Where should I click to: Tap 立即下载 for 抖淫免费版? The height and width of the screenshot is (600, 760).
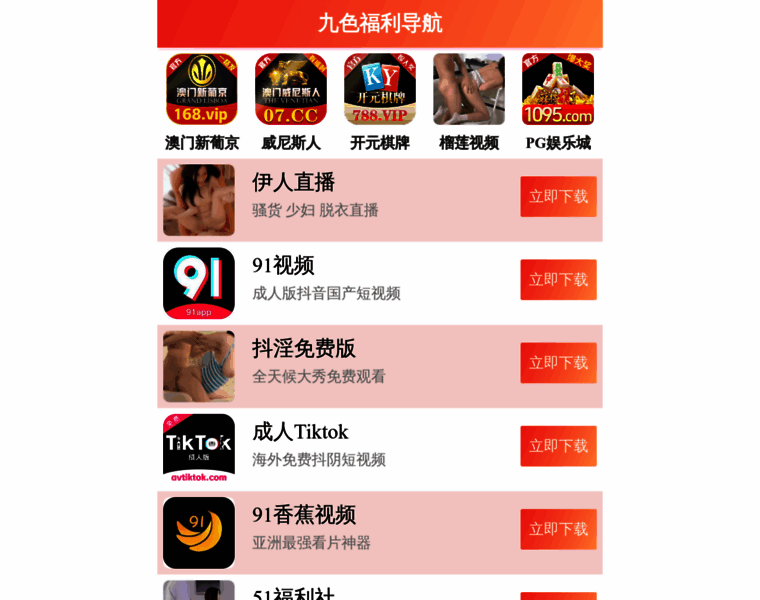558,363
